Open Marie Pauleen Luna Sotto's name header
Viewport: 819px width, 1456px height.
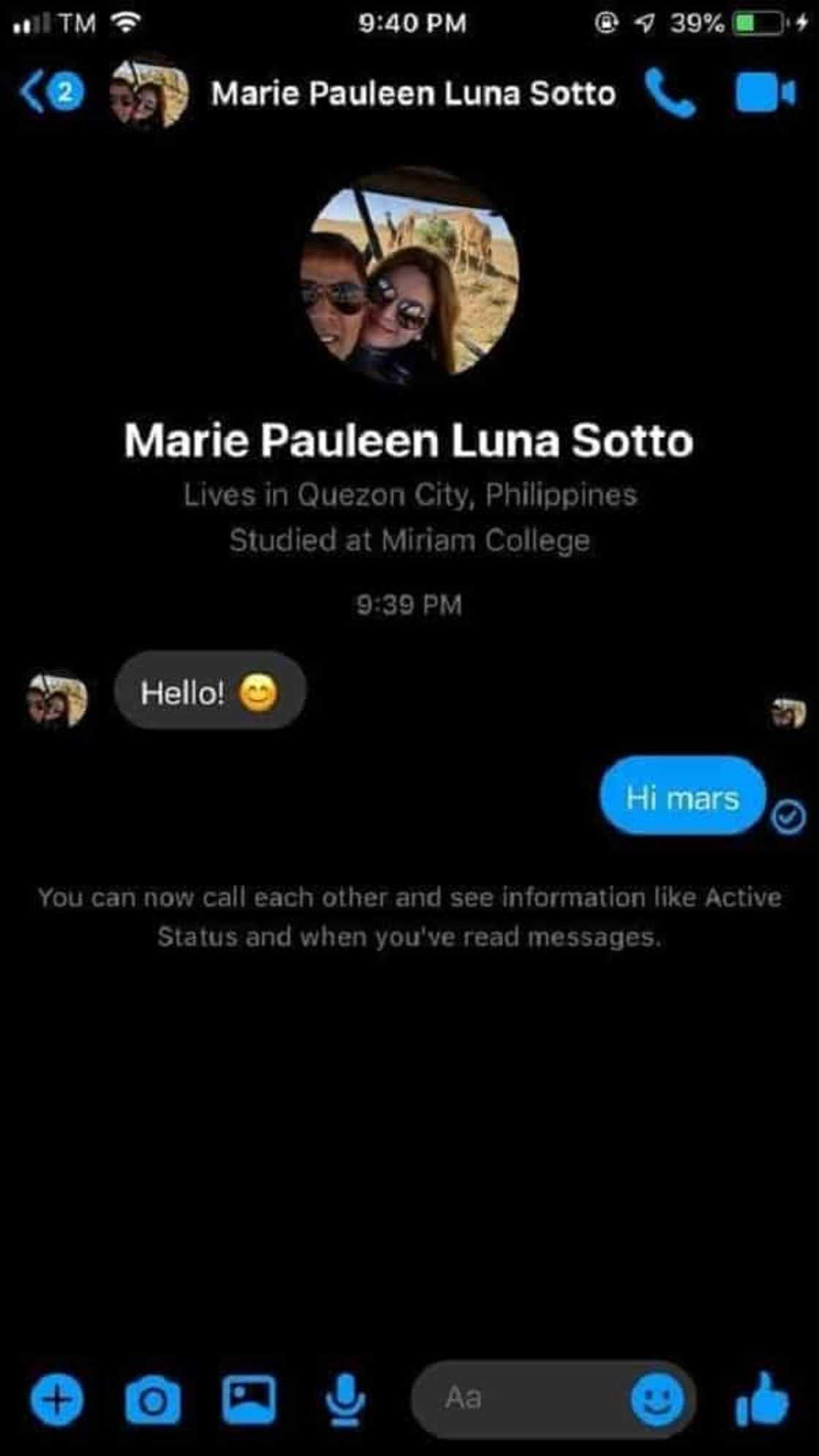[413, 94]
